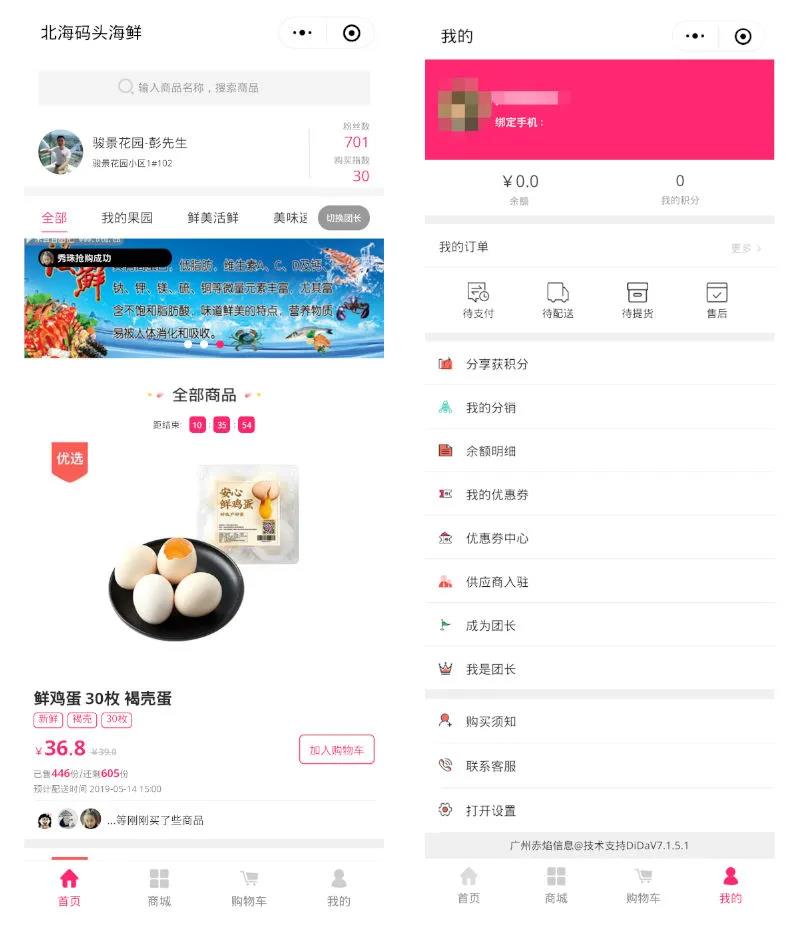Switch to the 我的果园 tab
This screenshot has width=796, height=930.
pyautogui.click(x=127, y=218)
